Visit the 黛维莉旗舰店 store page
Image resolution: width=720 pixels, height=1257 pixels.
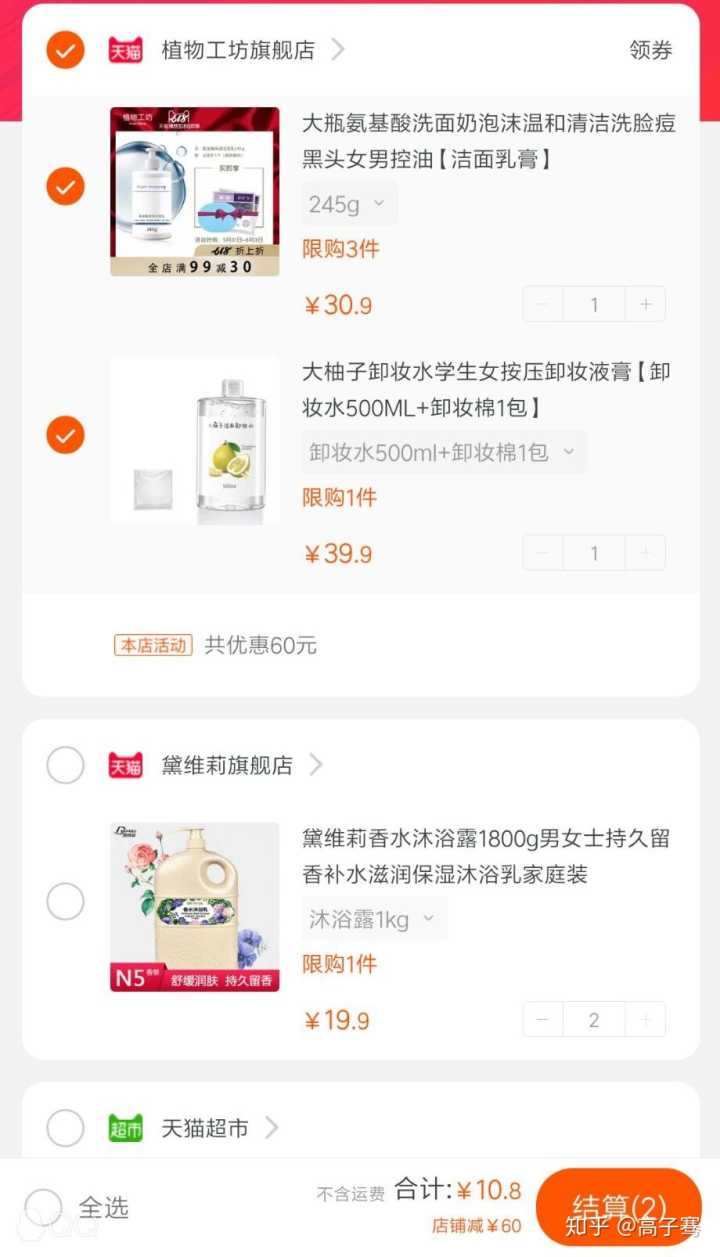[228, 765]
